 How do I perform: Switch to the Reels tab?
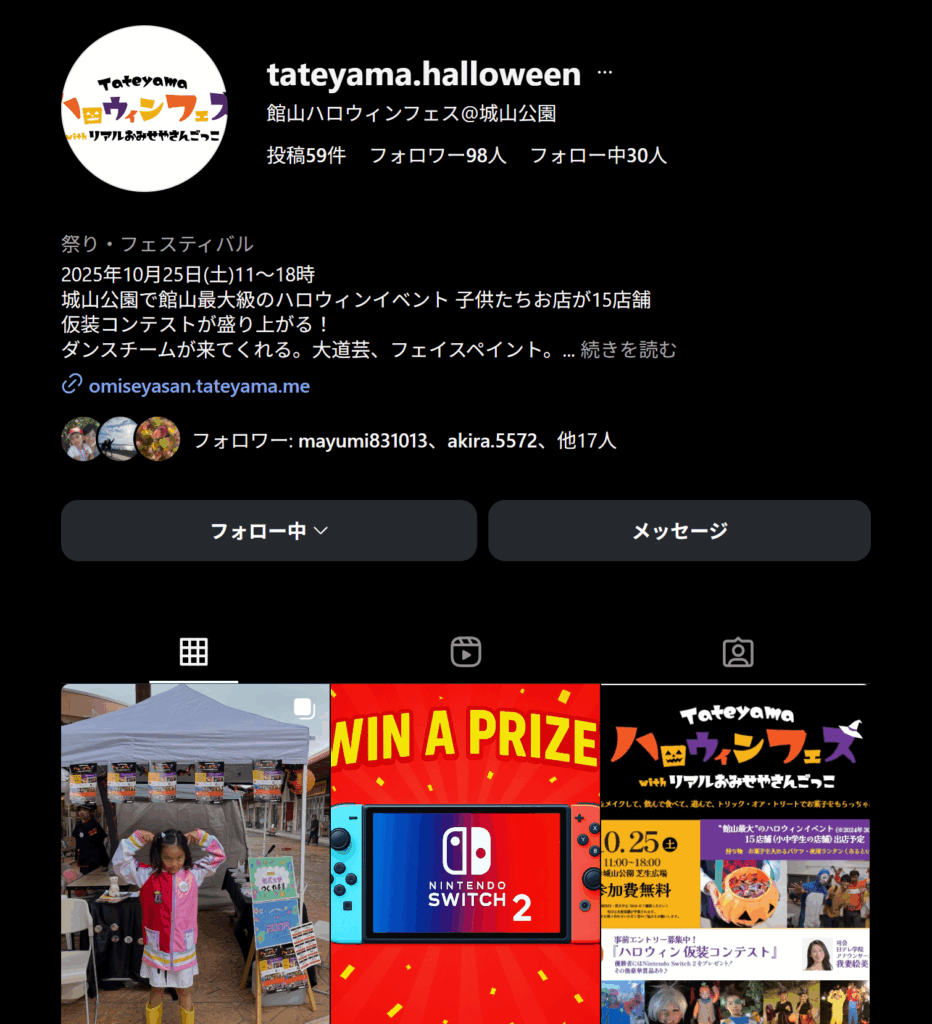coord(466,652)
